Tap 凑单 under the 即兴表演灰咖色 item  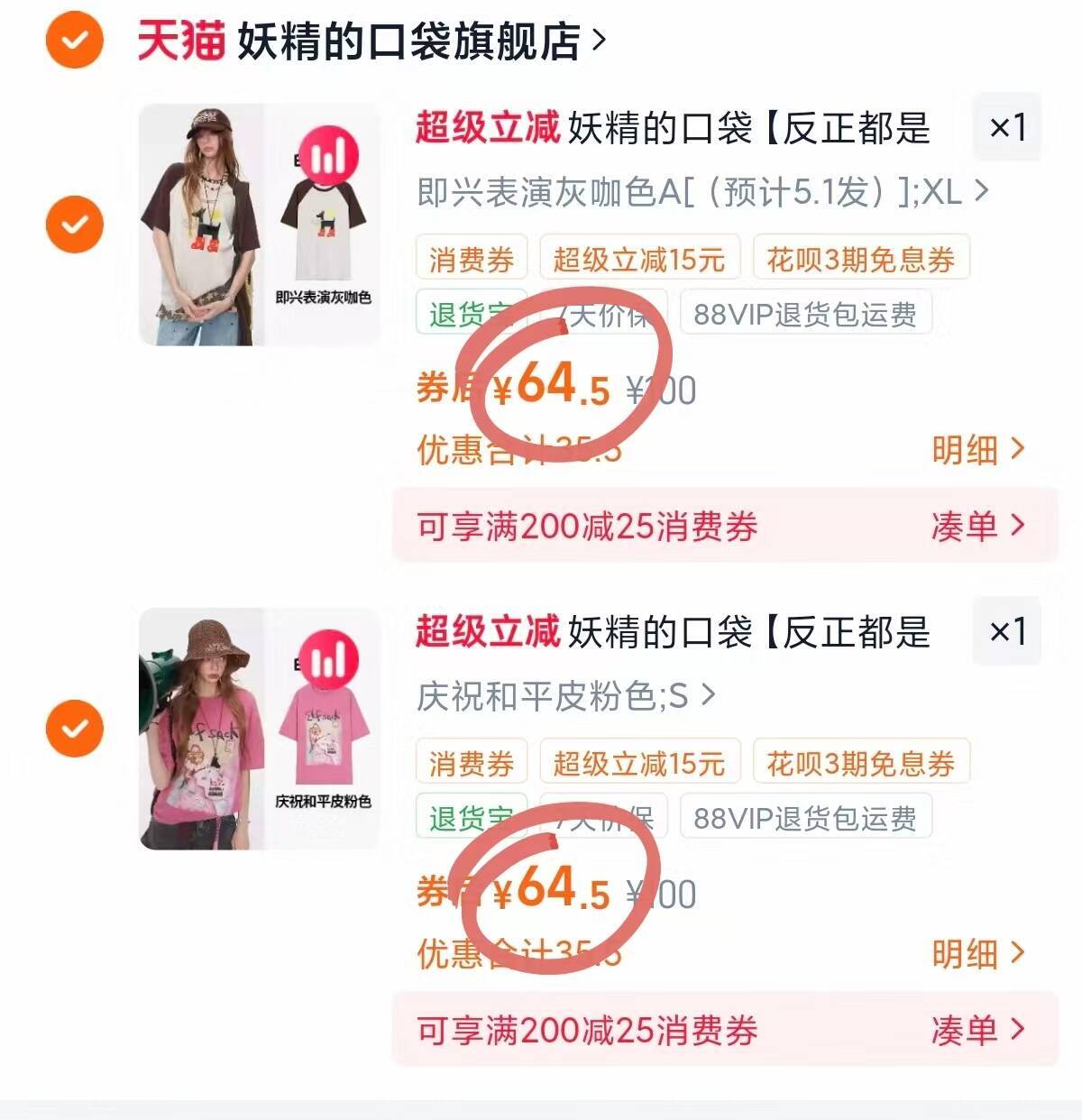coord(978,526)
